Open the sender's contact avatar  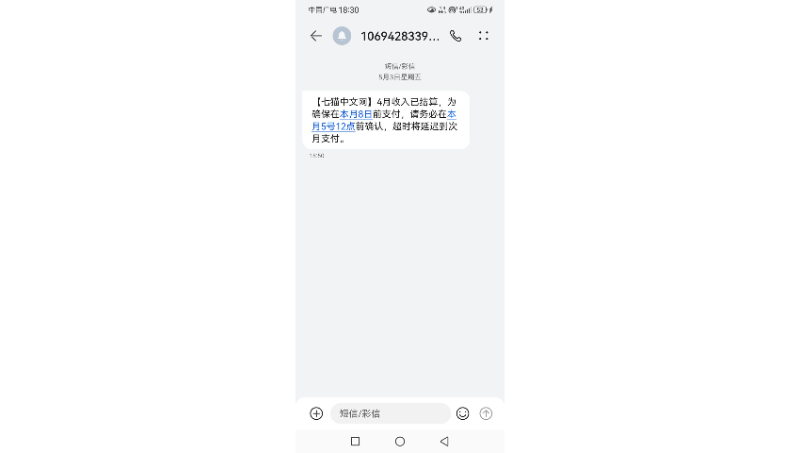pyautogui.click(x=343, y=36)
